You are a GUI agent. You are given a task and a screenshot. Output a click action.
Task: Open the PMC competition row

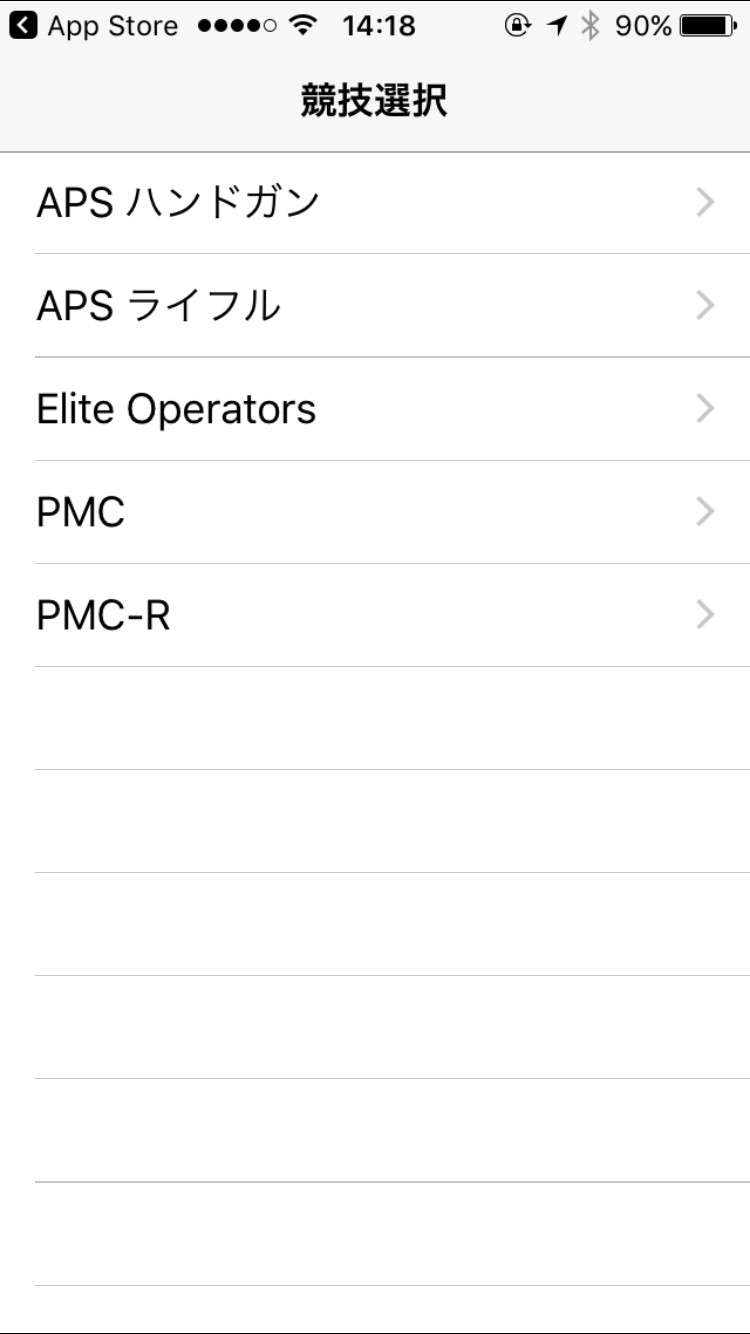[375, 512]
